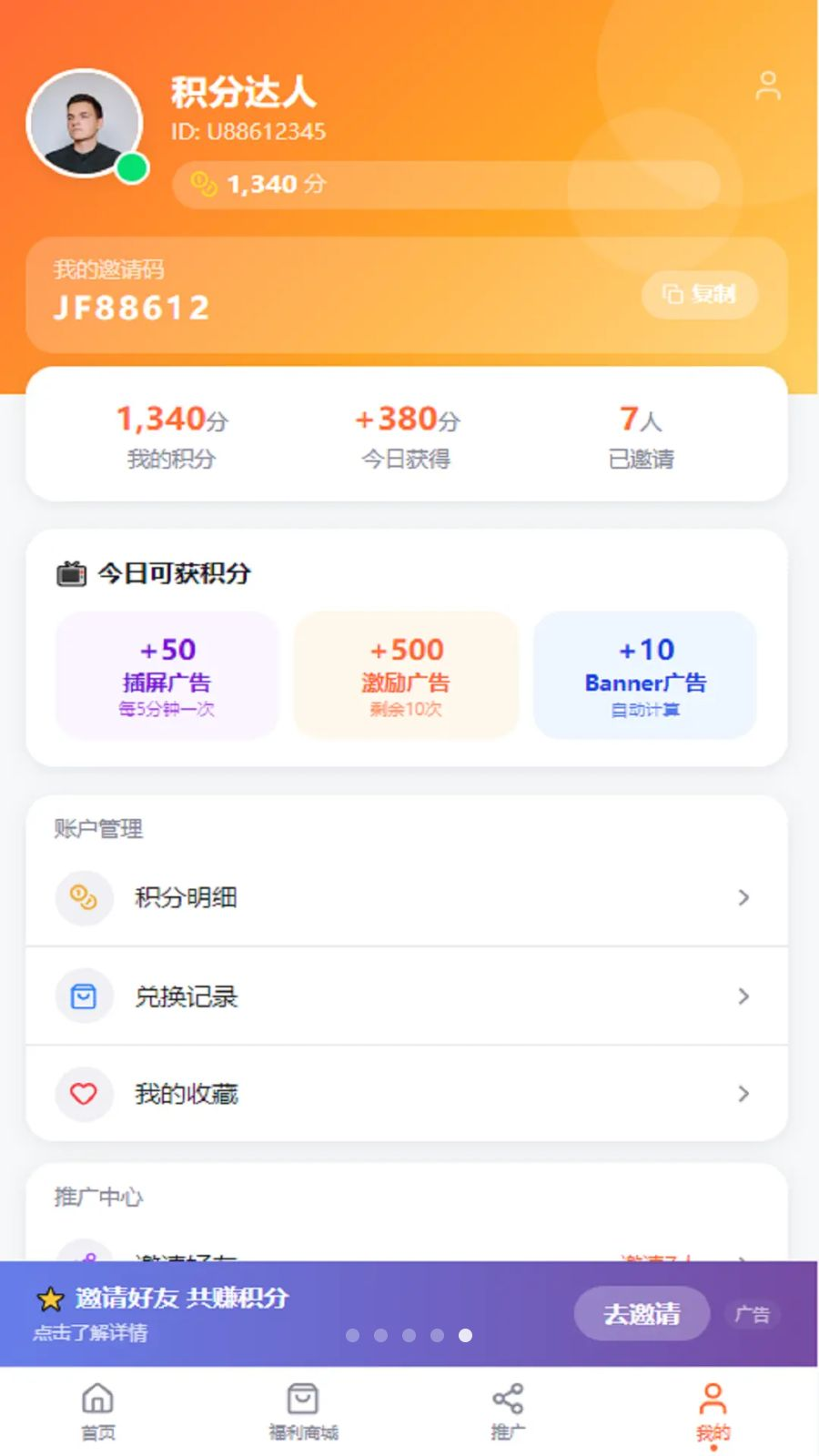Open the profile icon at top right
Viewport: 819px width, 1456px height.
[768, 86]
